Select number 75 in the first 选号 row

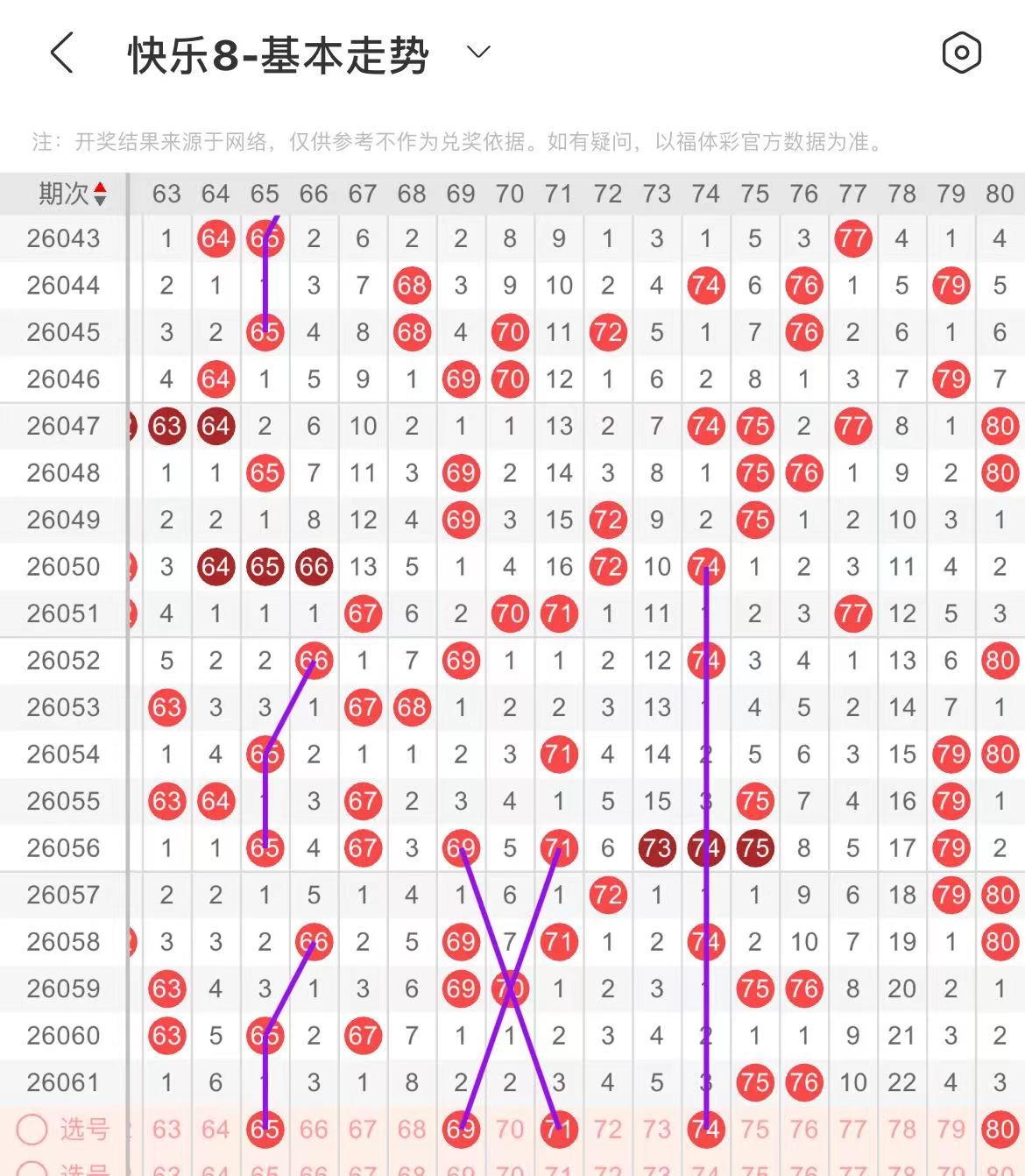pyautogui.click(x=755, y=1130)
